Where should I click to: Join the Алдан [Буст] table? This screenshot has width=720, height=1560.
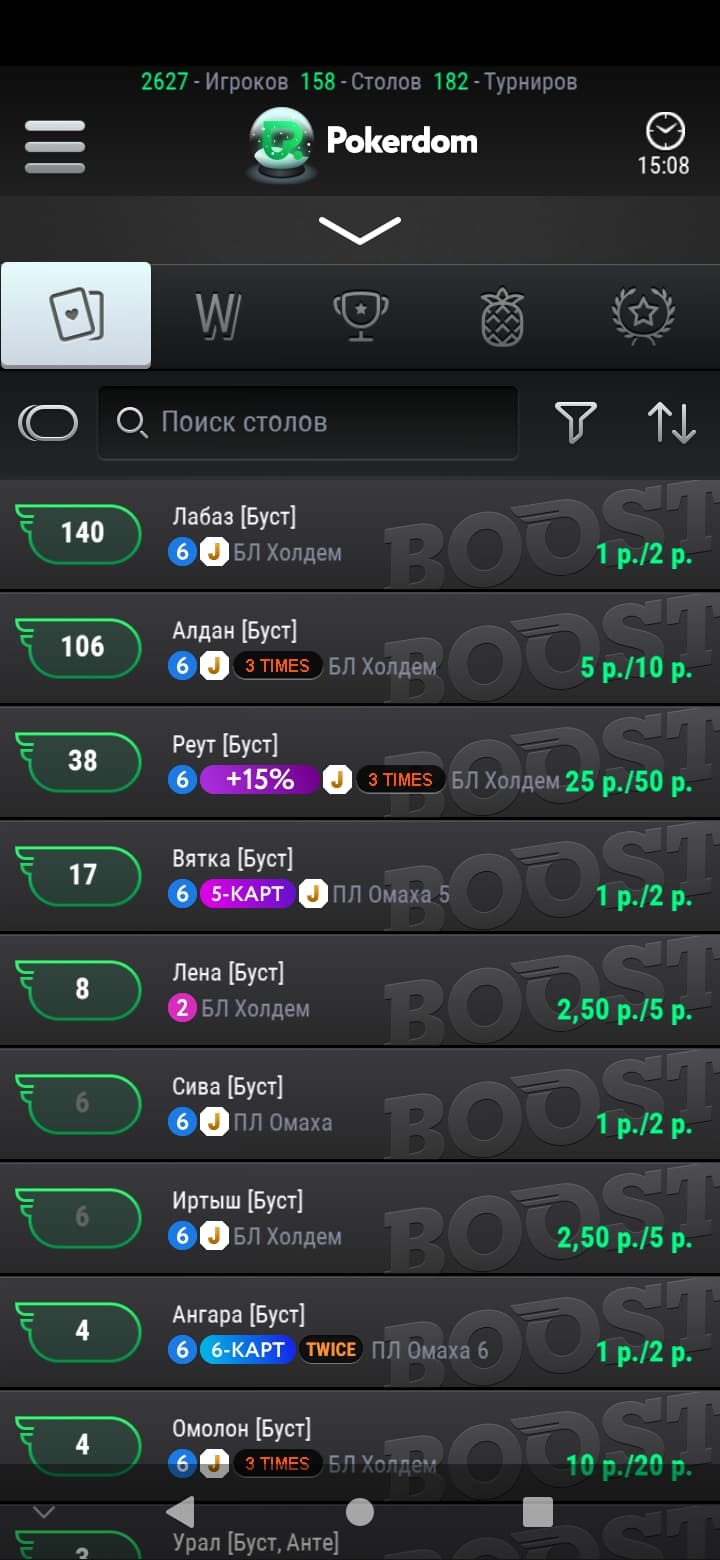[360, 648]
